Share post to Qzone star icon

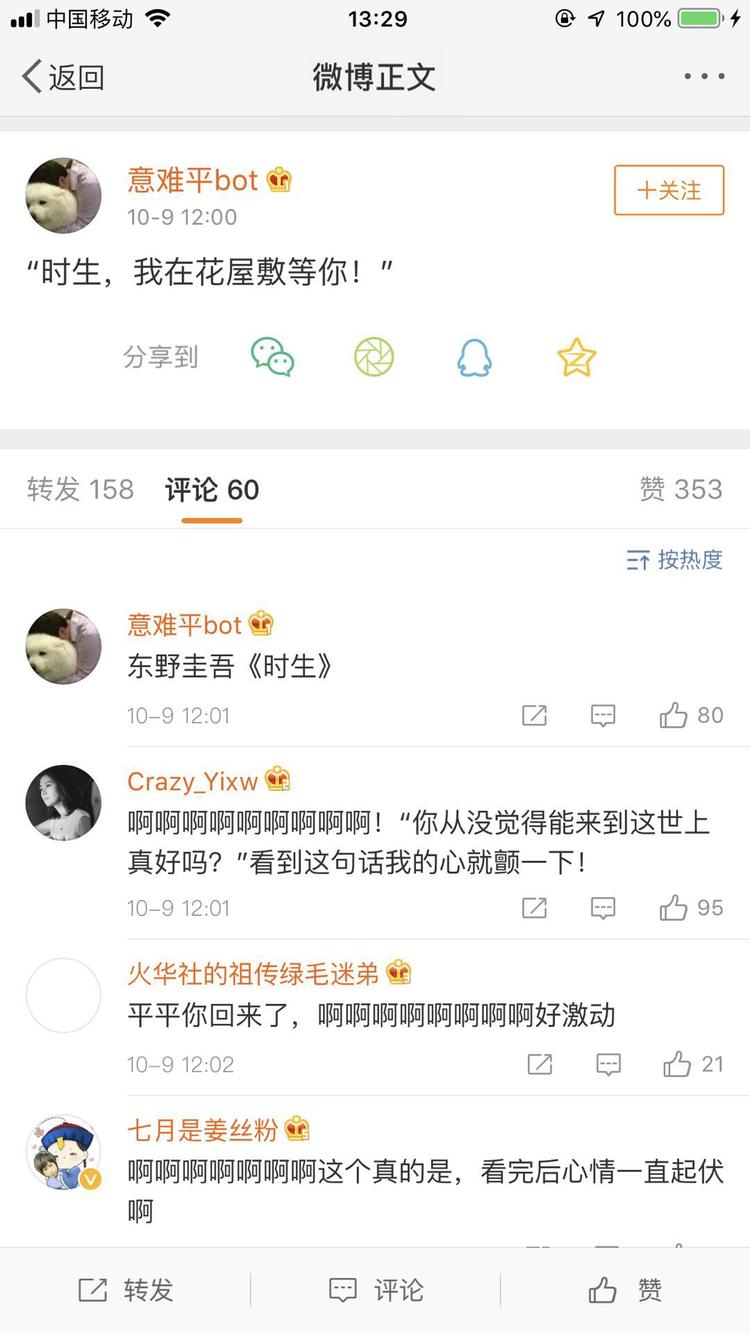click(576, 357)
